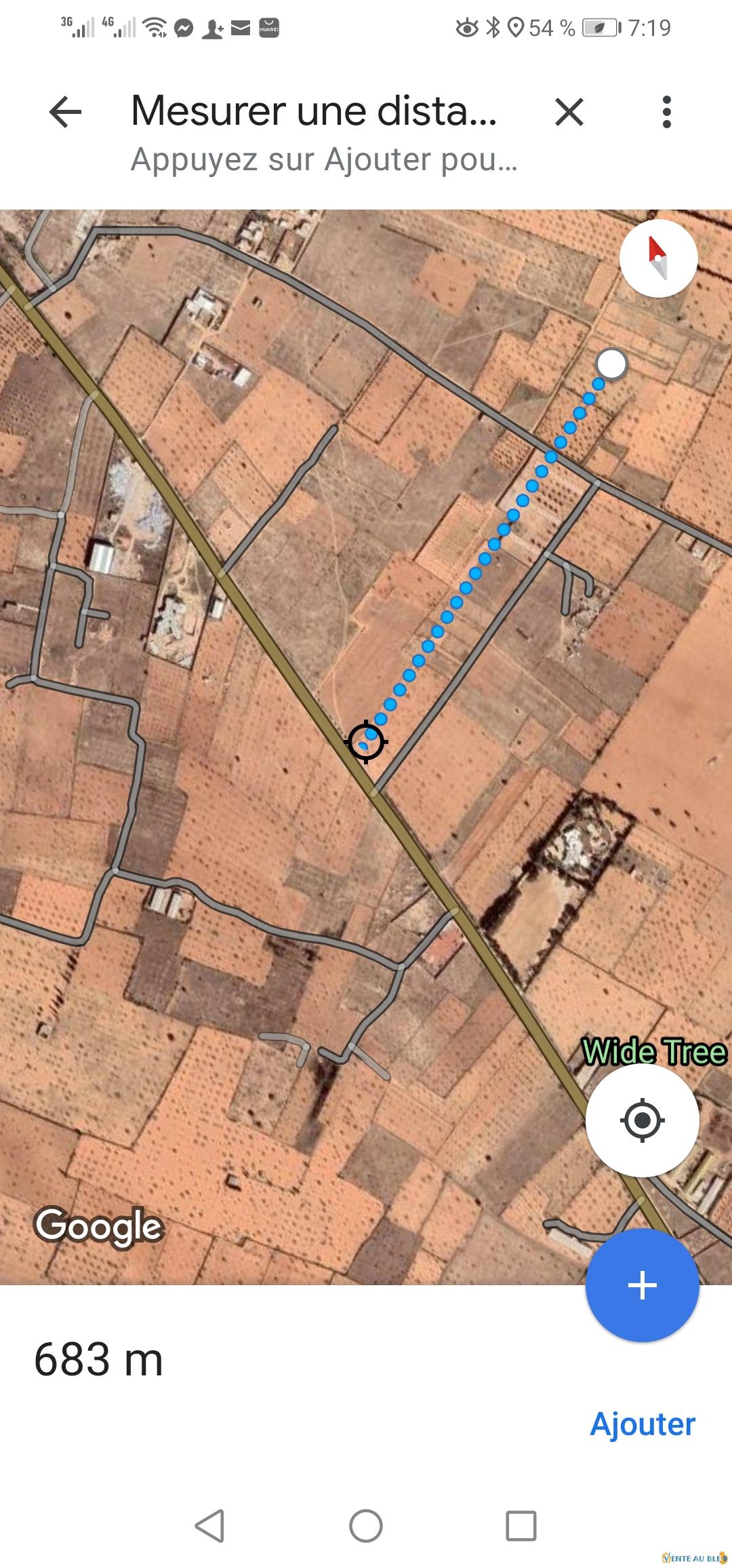Tap the compass to reorient the map

pyautogui.click(x=658, y=258)
